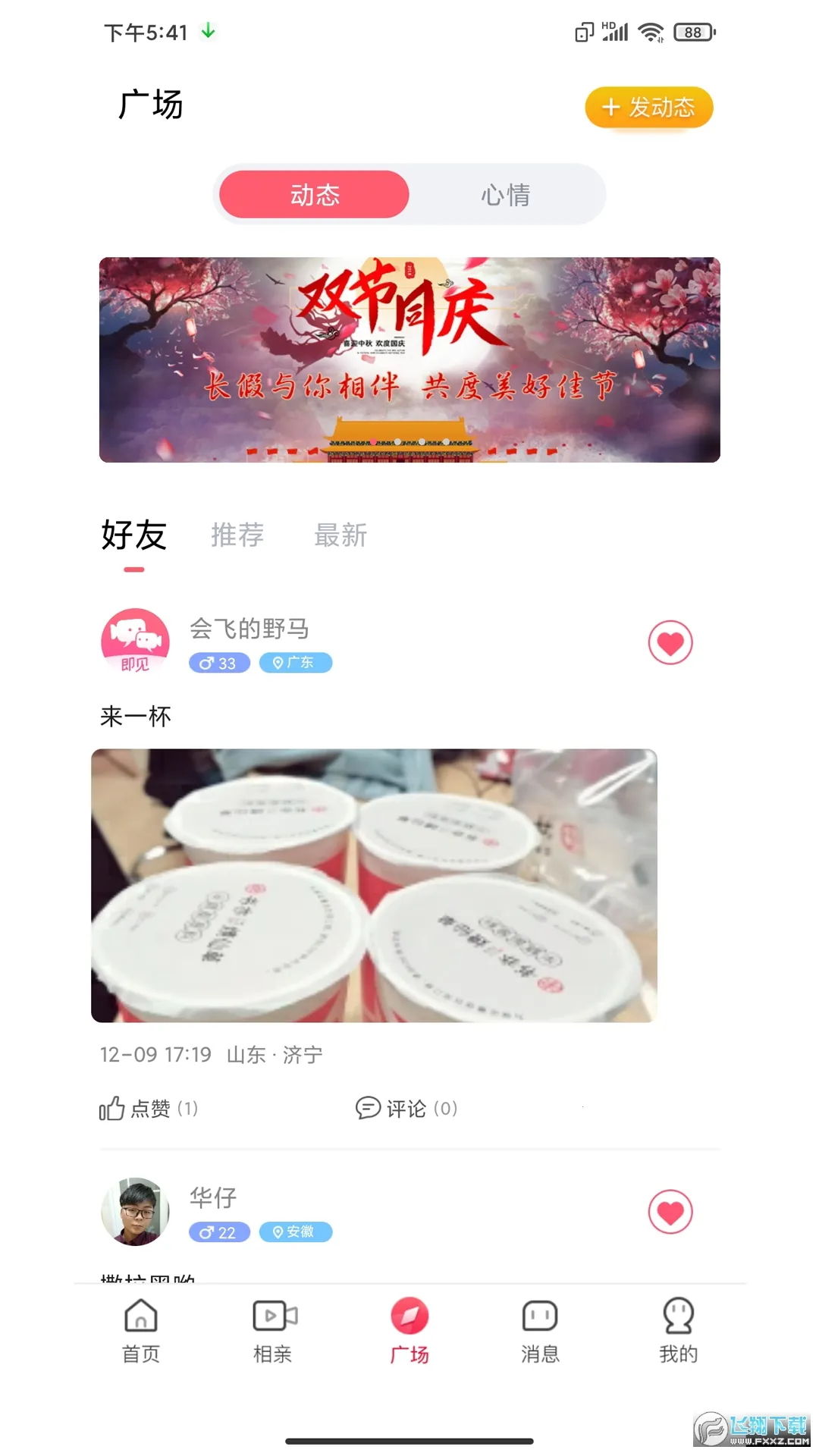Viewport: 819px width, 1456px height.
Task: Show the 最新 feed tab
Action: pyautogui.click(x=340, y=535)
